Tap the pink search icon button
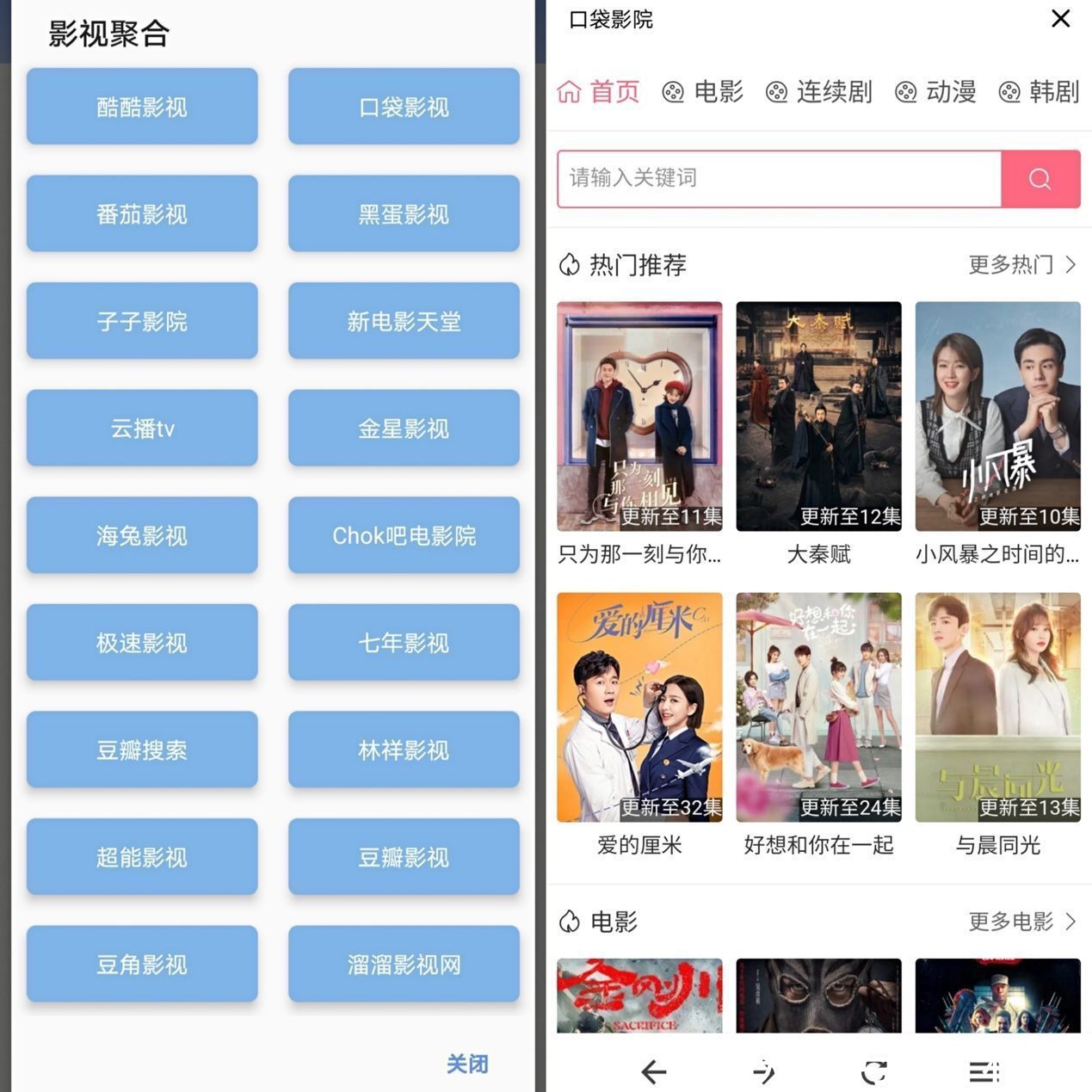The width and height of the screenshot is (1092, 1092). tap(1040, 178)
